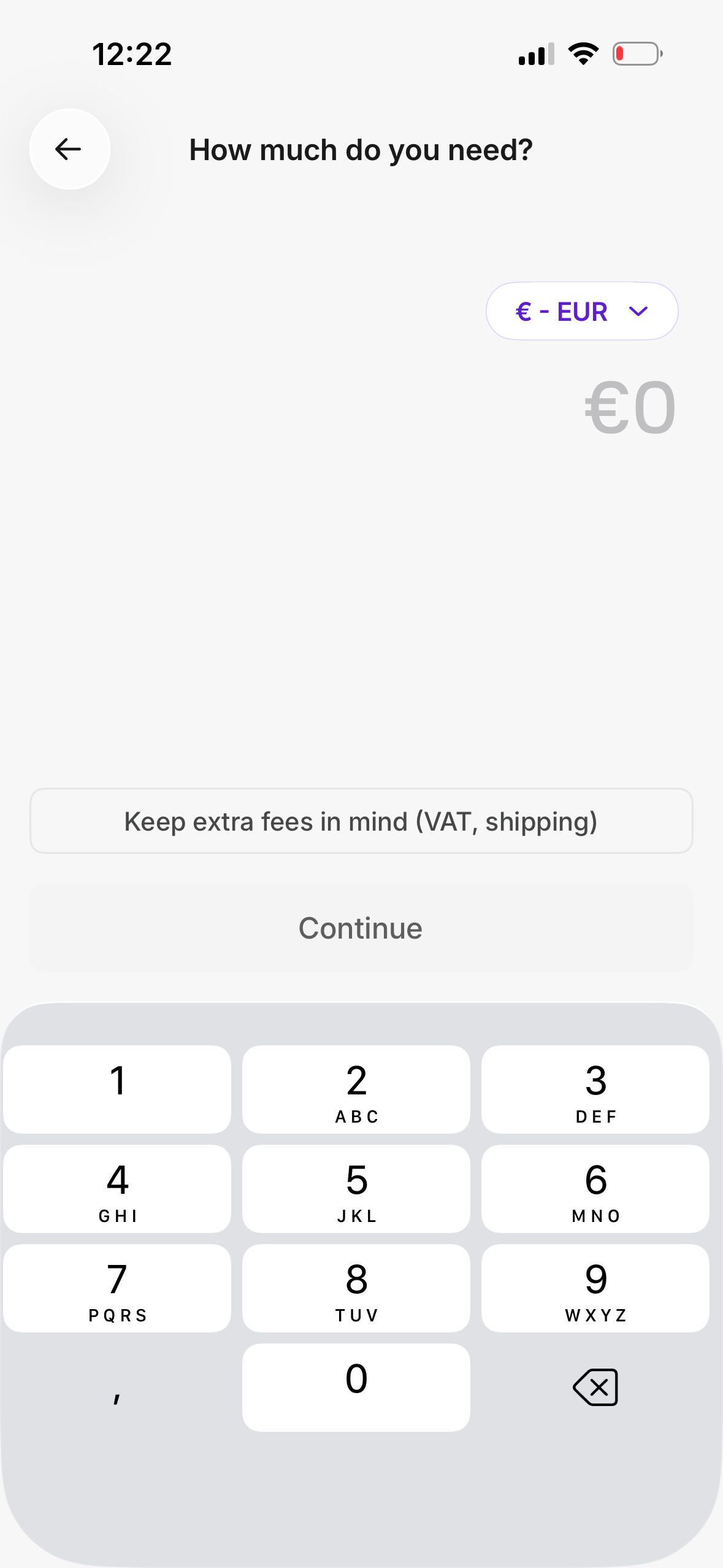
Task: Tap the cellular signal bars icon
Action: pos(535,54)
